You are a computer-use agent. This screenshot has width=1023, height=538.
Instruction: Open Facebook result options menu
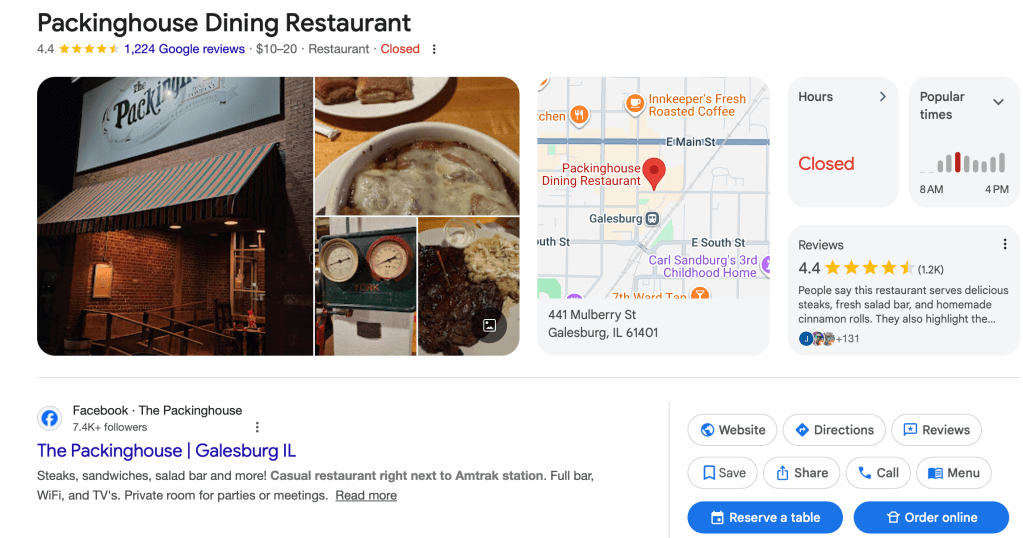257,427
